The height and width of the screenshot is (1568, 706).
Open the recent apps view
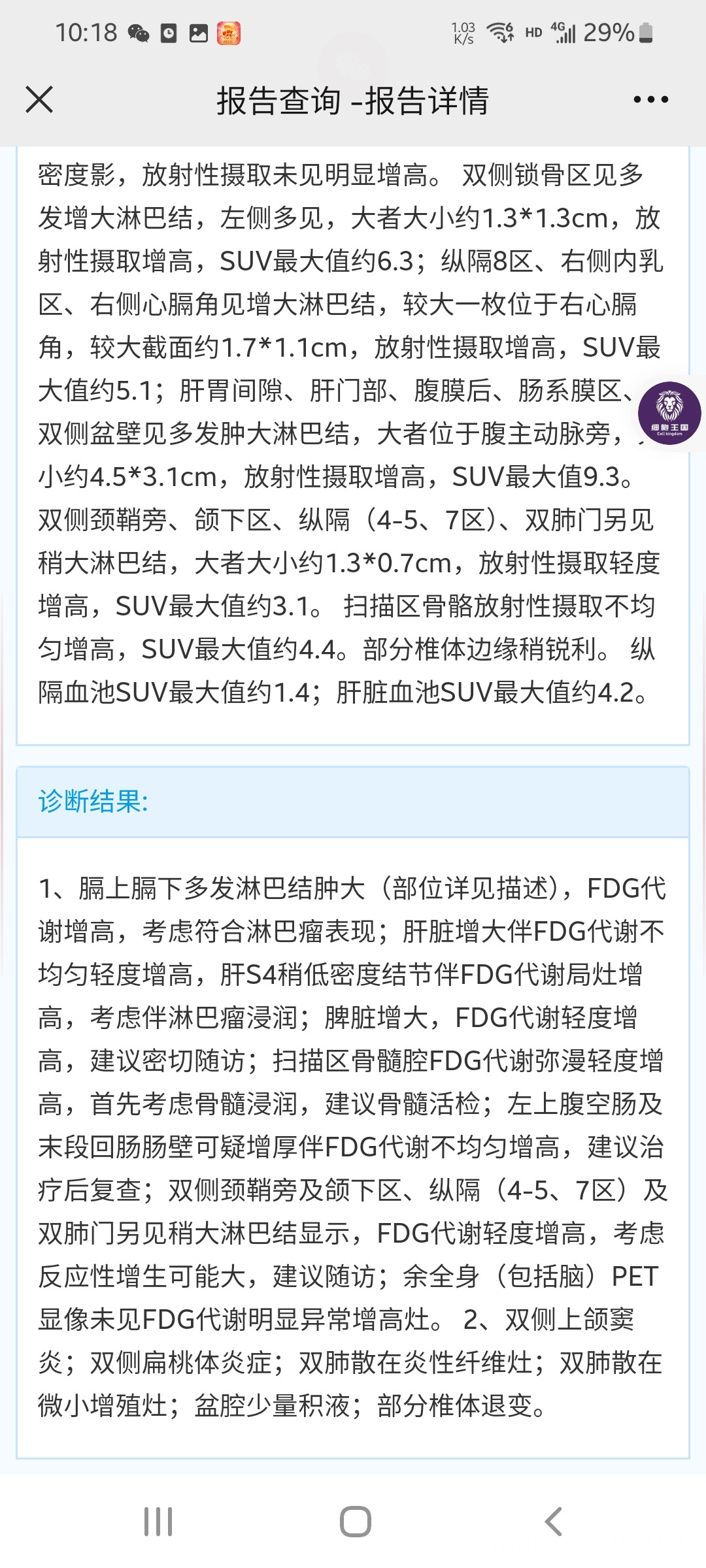[158, 1522]
